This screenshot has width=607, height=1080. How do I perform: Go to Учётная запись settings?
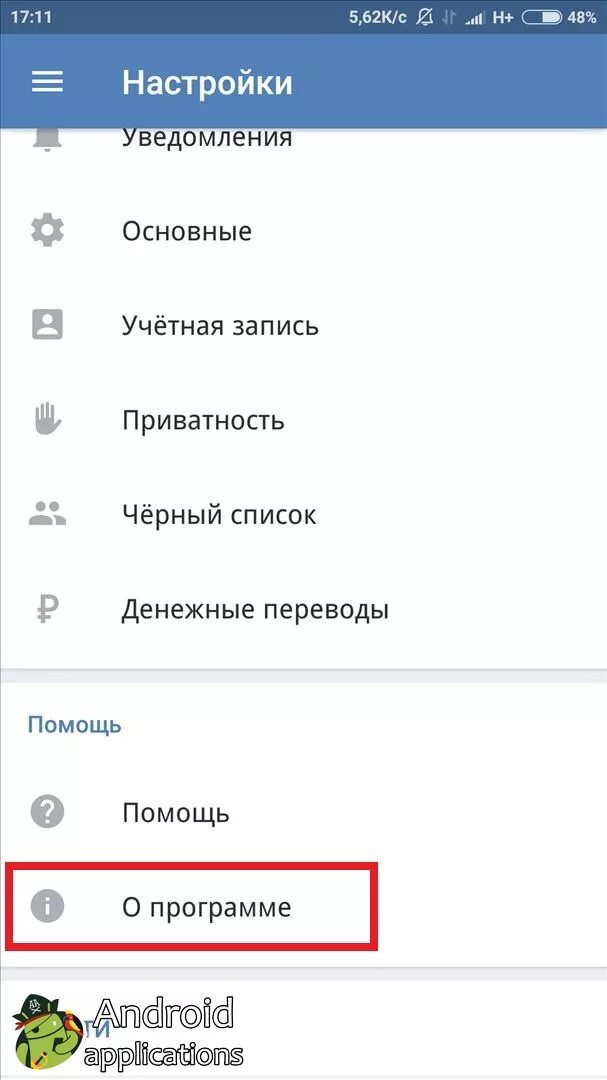click(x=220, y=326)
